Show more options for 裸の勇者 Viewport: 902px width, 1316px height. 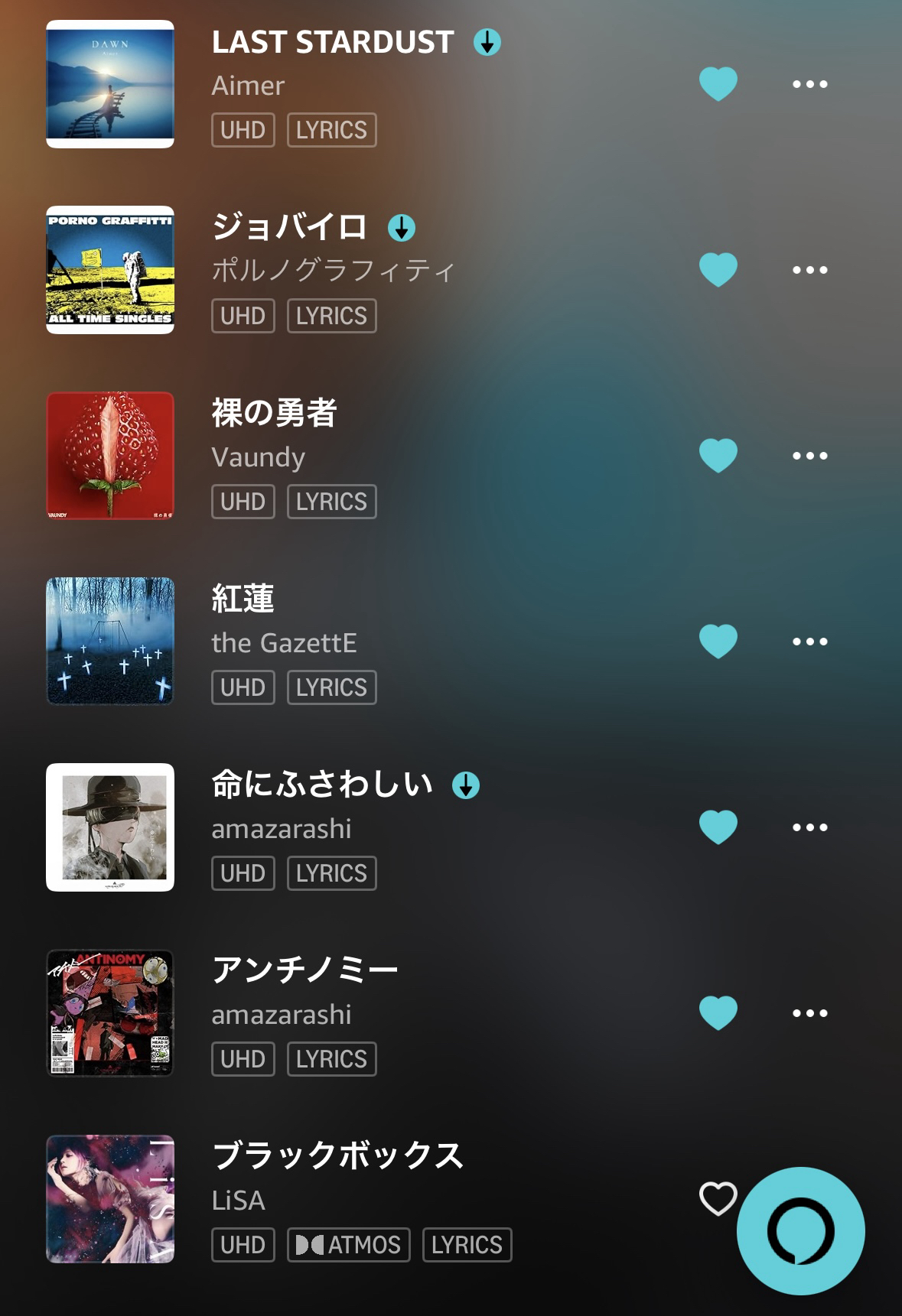click(809, 456)
